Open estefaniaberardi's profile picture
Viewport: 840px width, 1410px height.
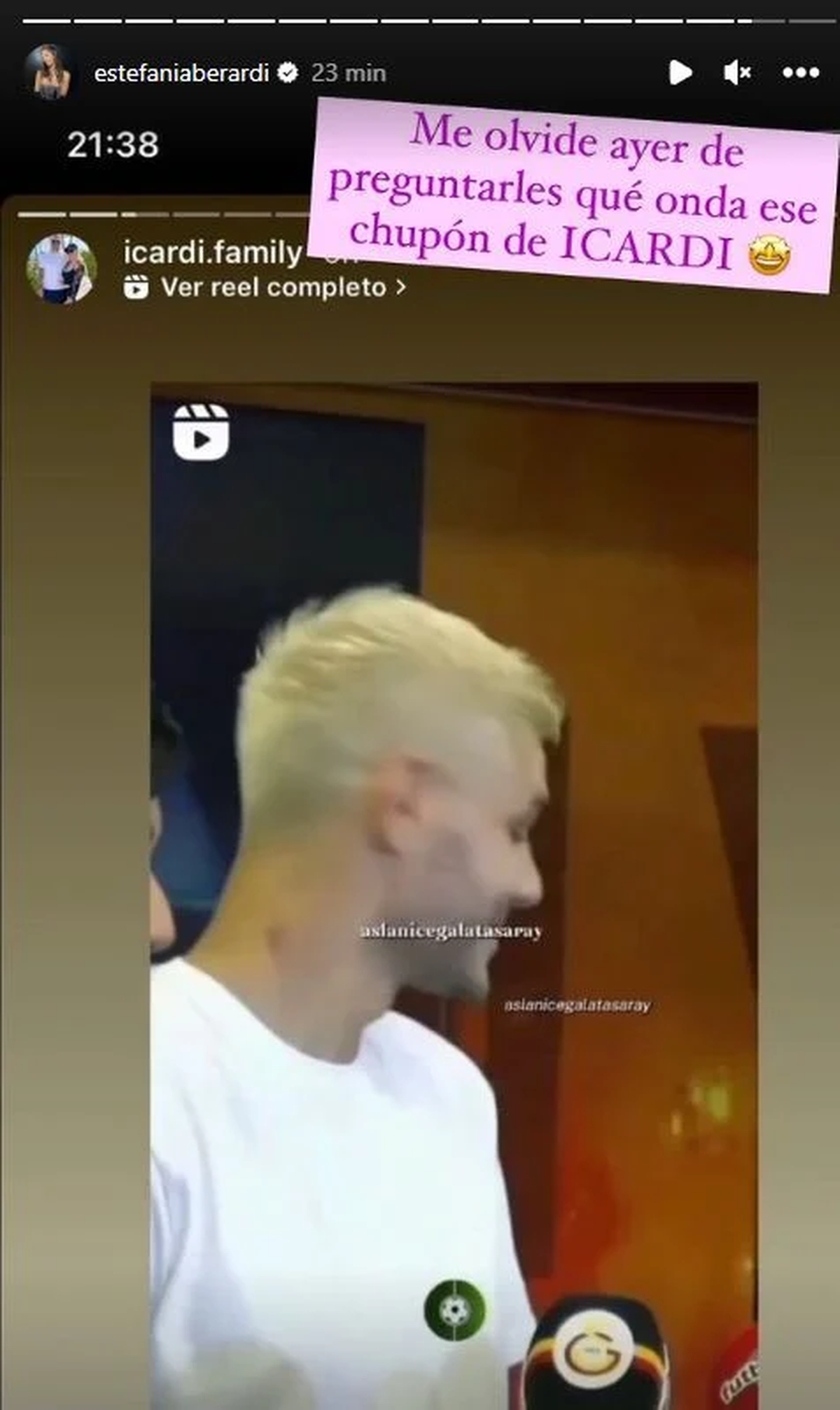49,72
